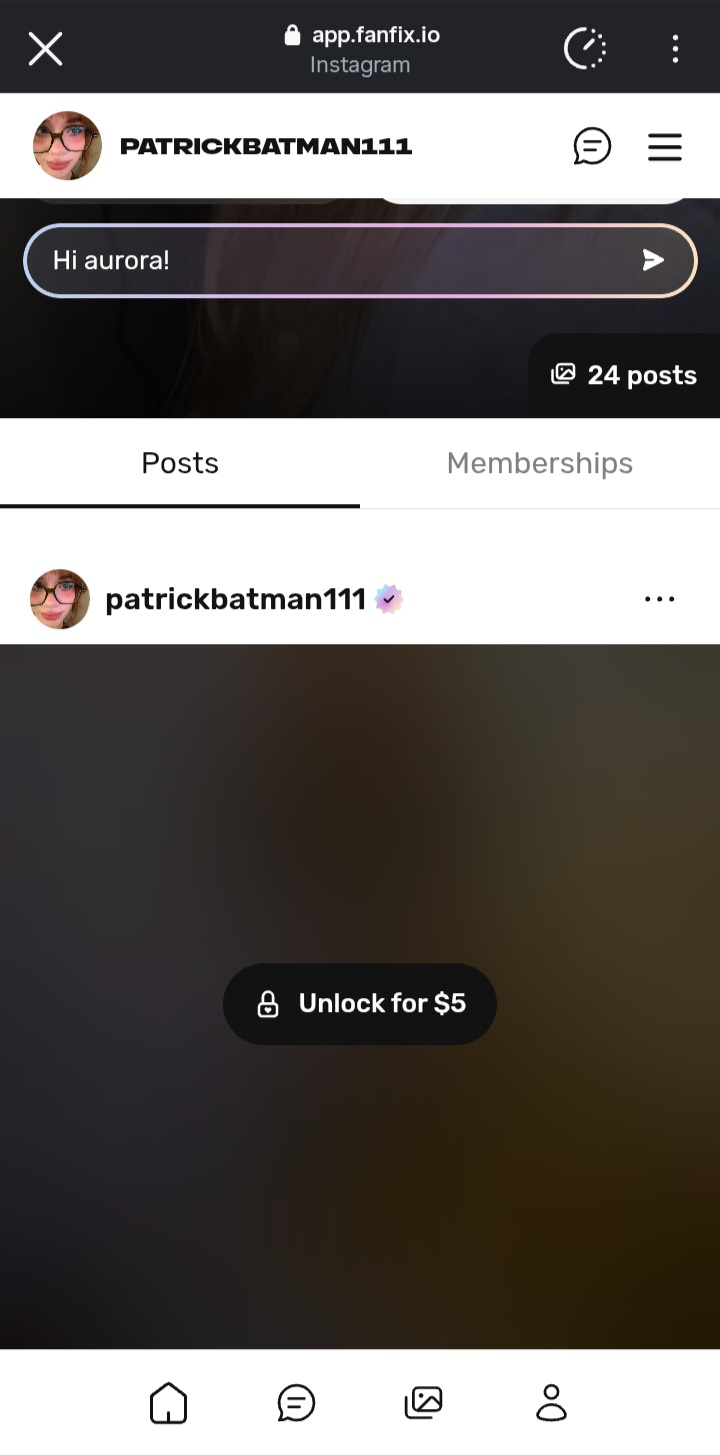Click the Hi aurora message input field
The image size is (720, 1455).
(300, 260)
